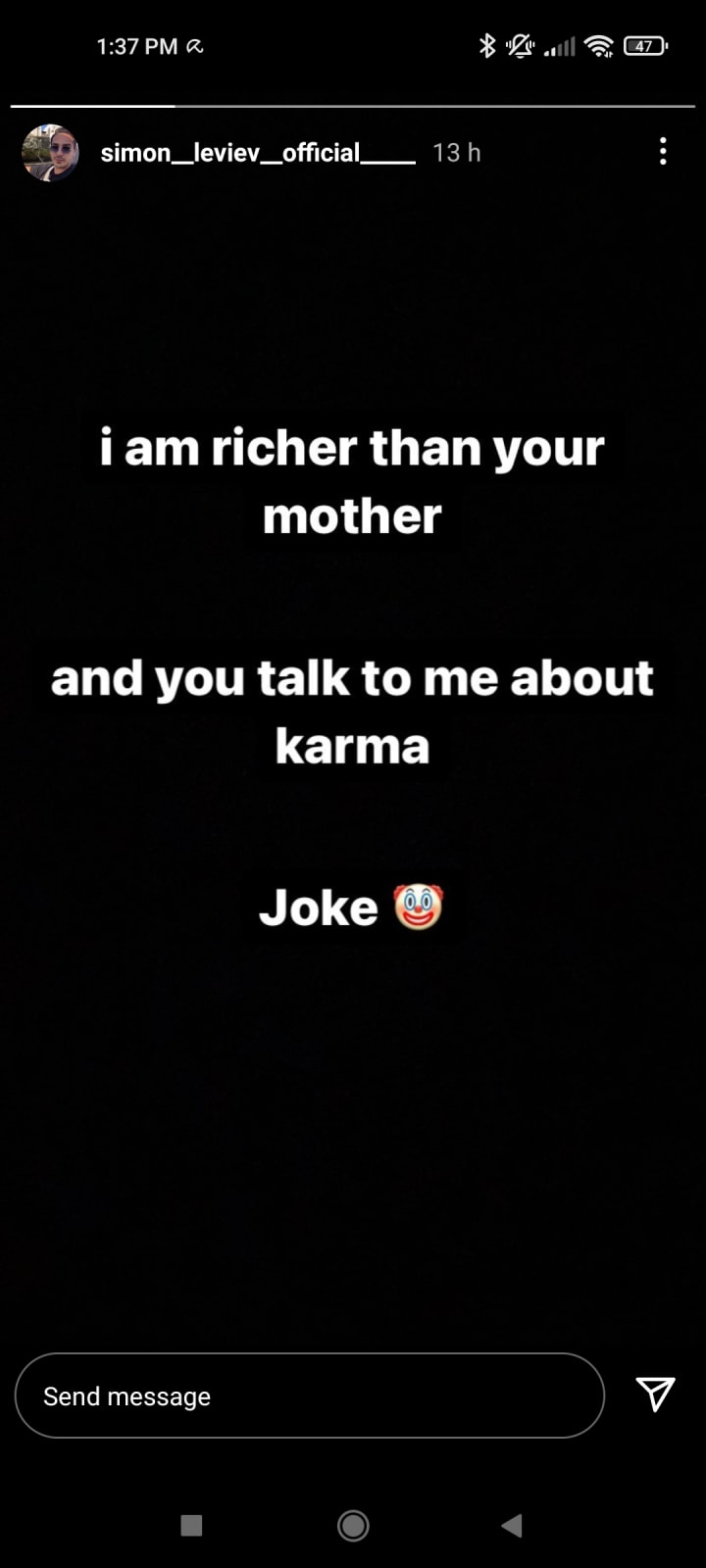
Task: Go to the home screen
Action: [353, 1525]
